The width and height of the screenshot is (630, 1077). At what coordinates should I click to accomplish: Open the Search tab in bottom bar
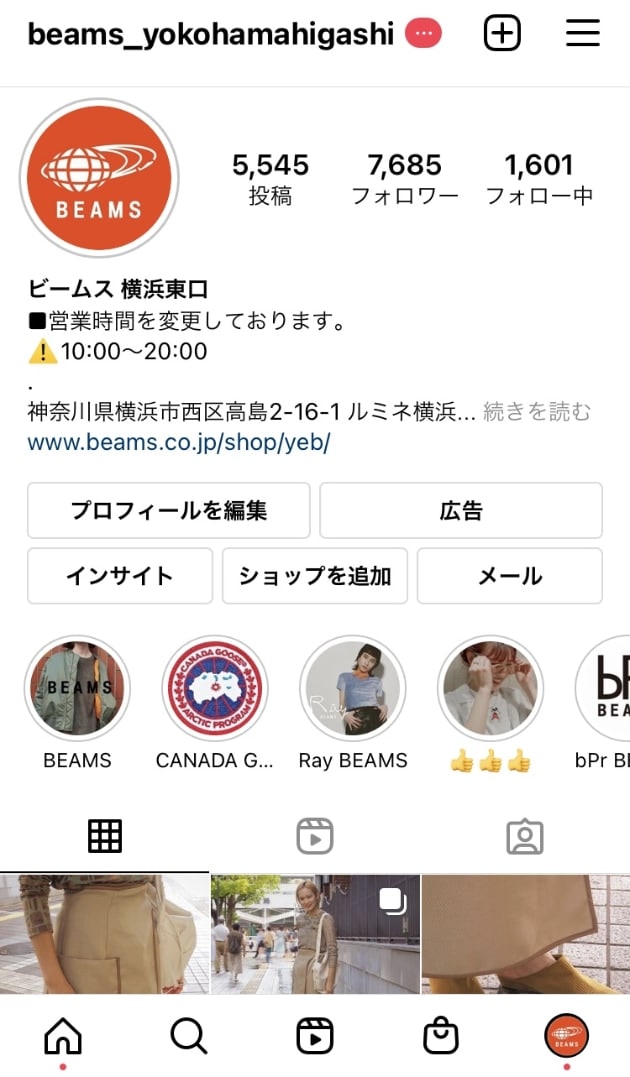189,1037
